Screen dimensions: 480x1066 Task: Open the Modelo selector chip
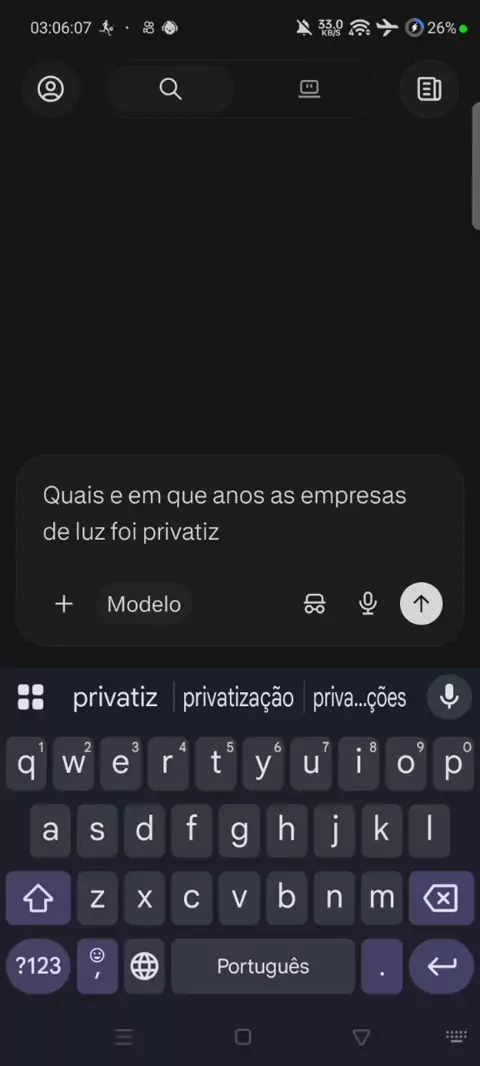[144, 604]
